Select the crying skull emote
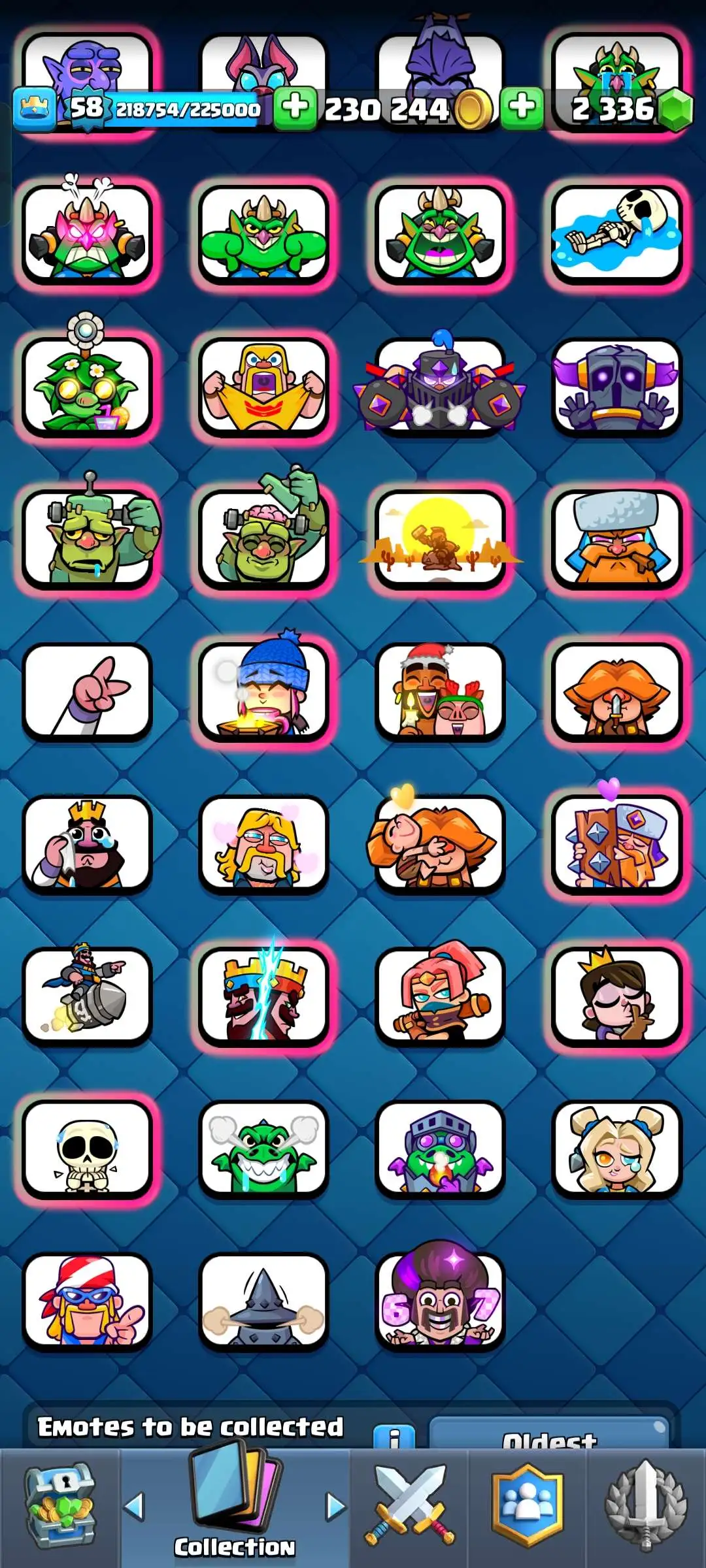This screenshot has height=1568, width=706. [x=88, y=1148]
